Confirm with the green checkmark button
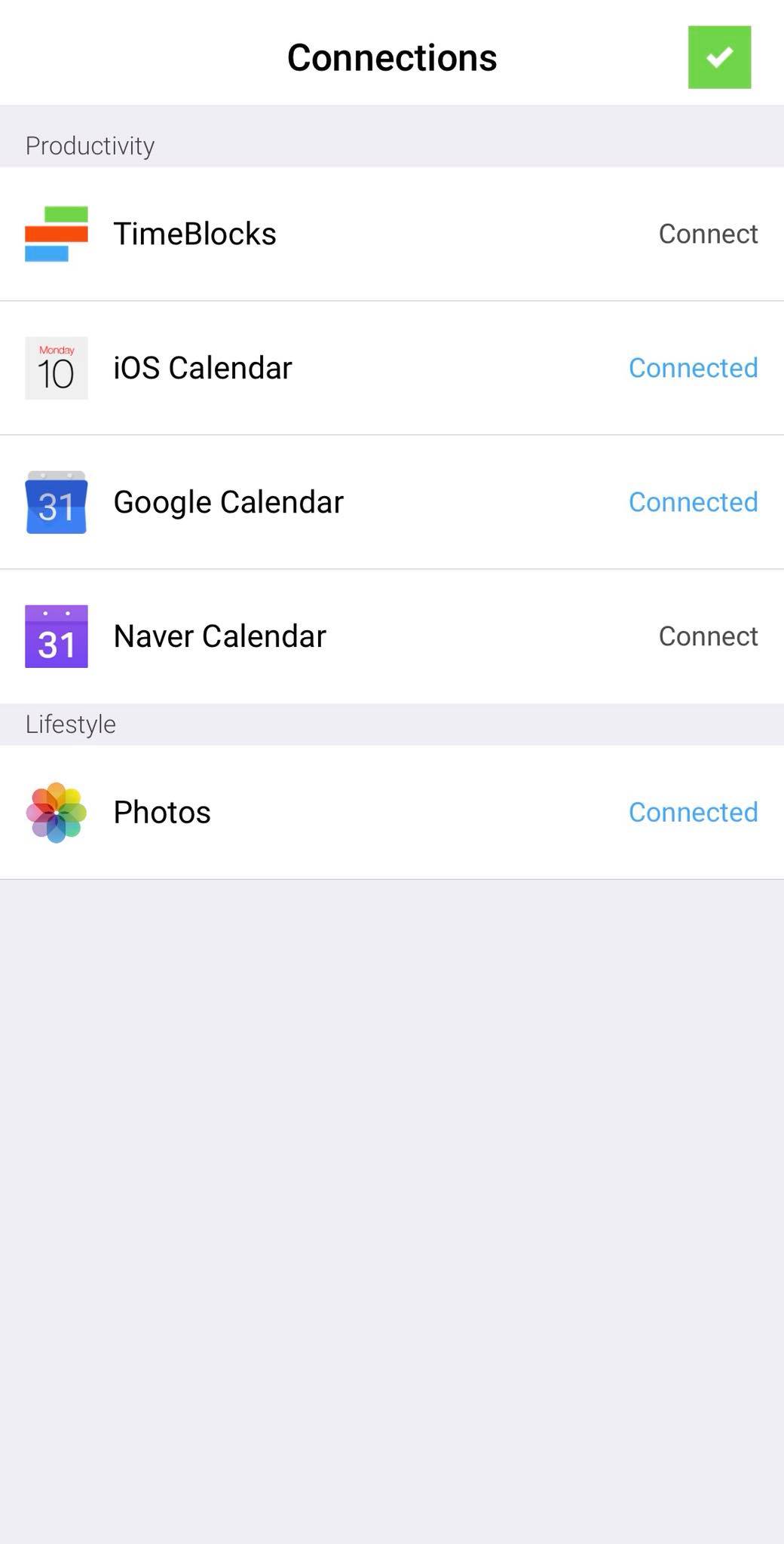The width and height of the screenshot is (784, 1544). pyautogui.click(x=719, y=57)
